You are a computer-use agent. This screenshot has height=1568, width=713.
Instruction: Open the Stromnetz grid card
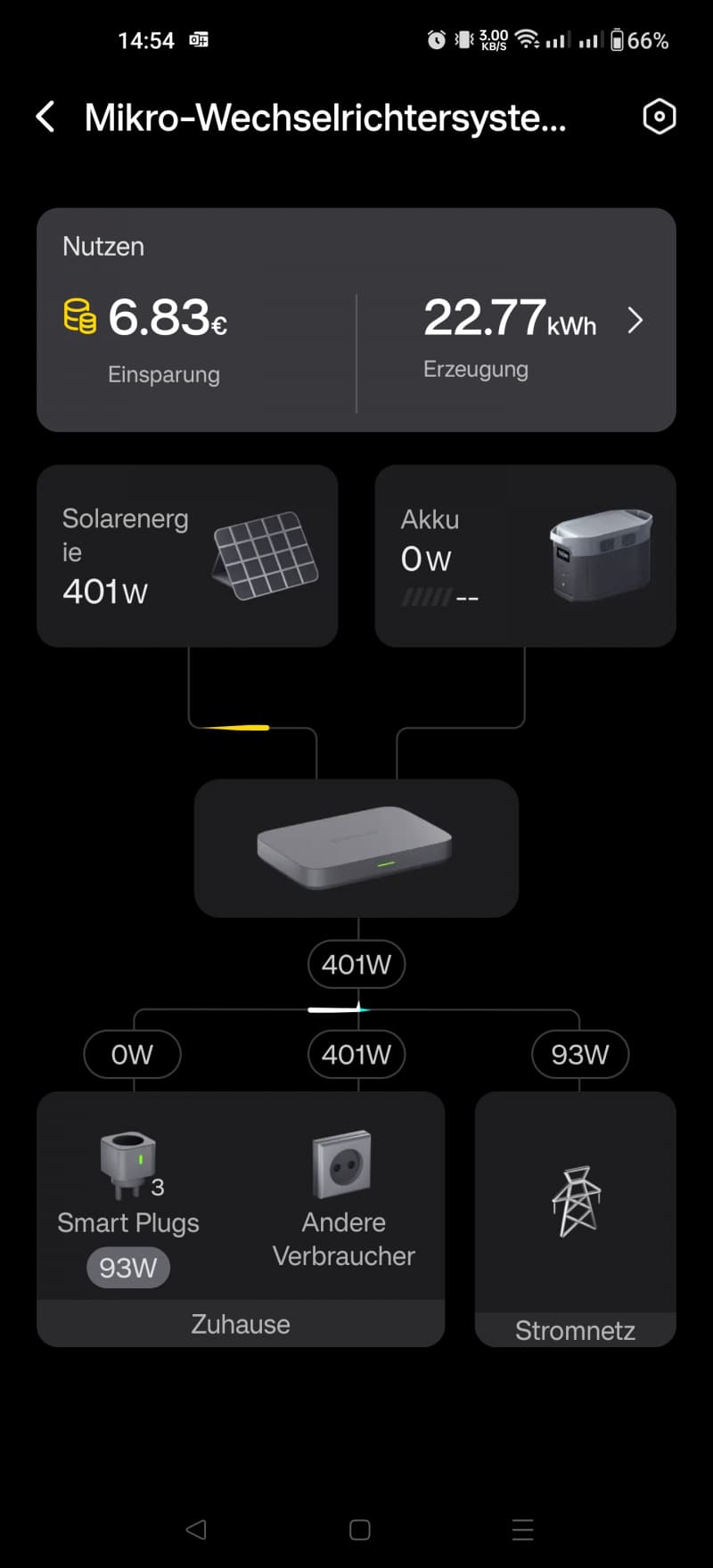click(576, 1219)
